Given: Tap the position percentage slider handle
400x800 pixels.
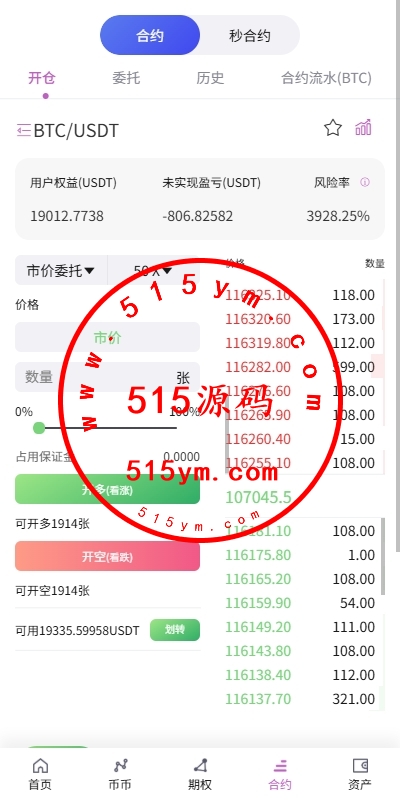Looking at the screenshot, I should 39,428.
